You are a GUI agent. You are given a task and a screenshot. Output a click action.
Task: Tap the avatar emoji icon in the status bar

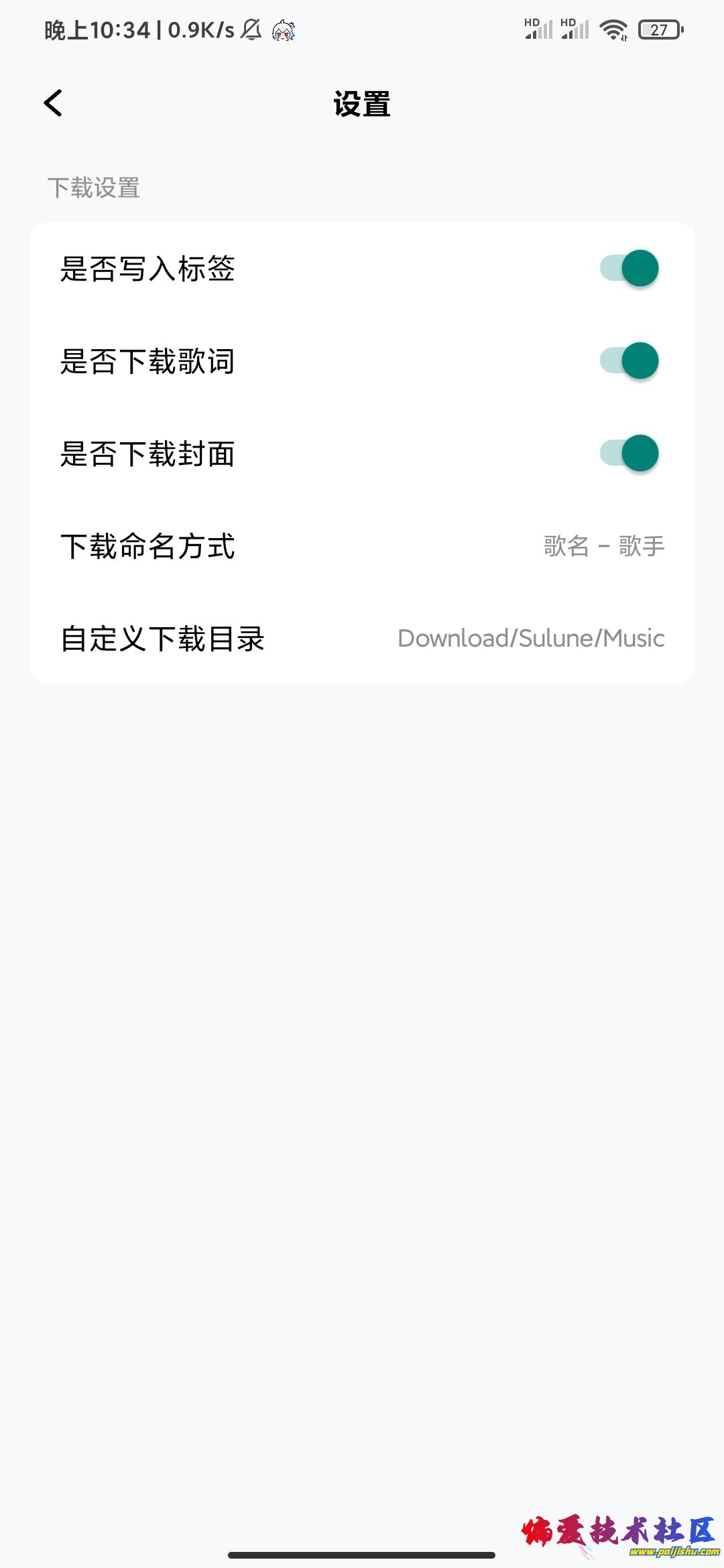click(x=284, y=29)
